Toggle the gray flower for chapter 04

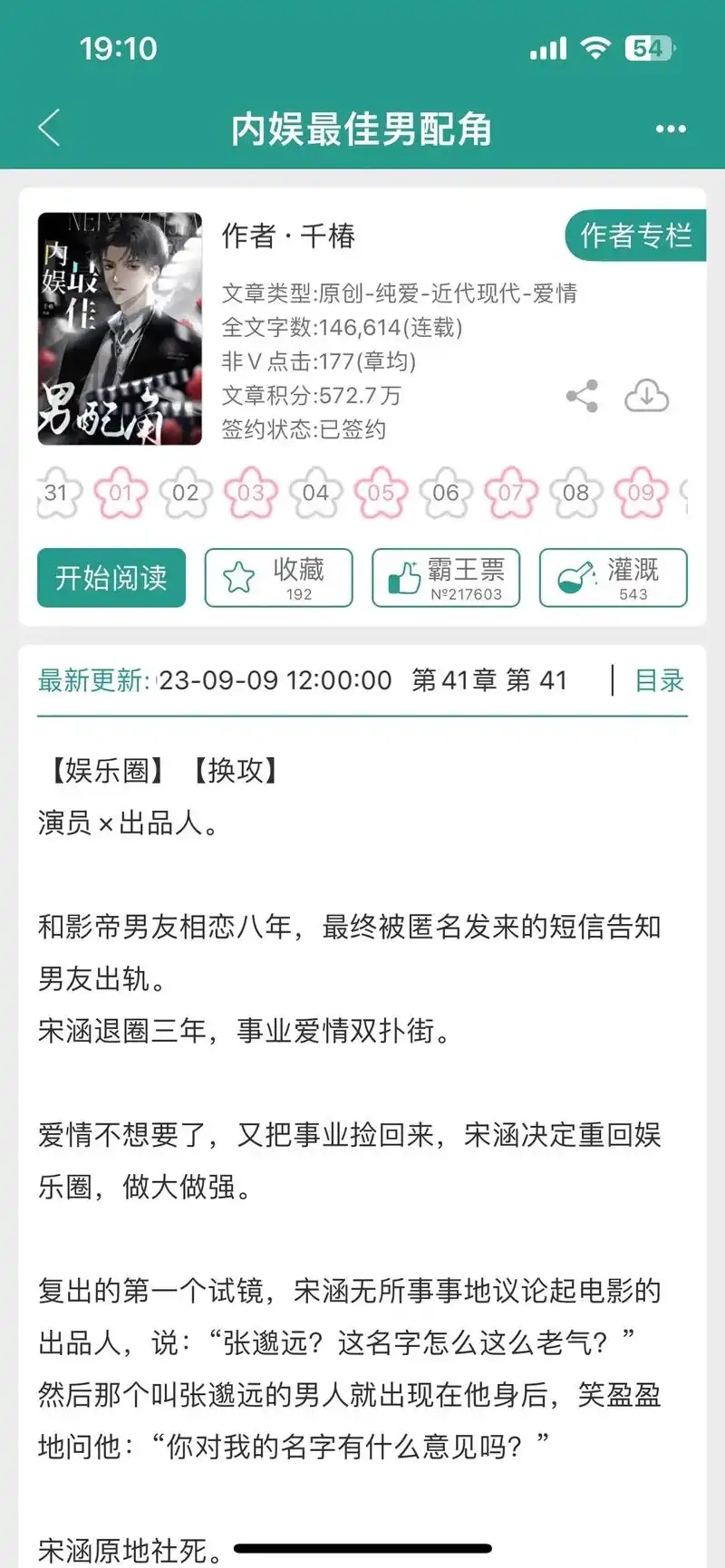315,492
